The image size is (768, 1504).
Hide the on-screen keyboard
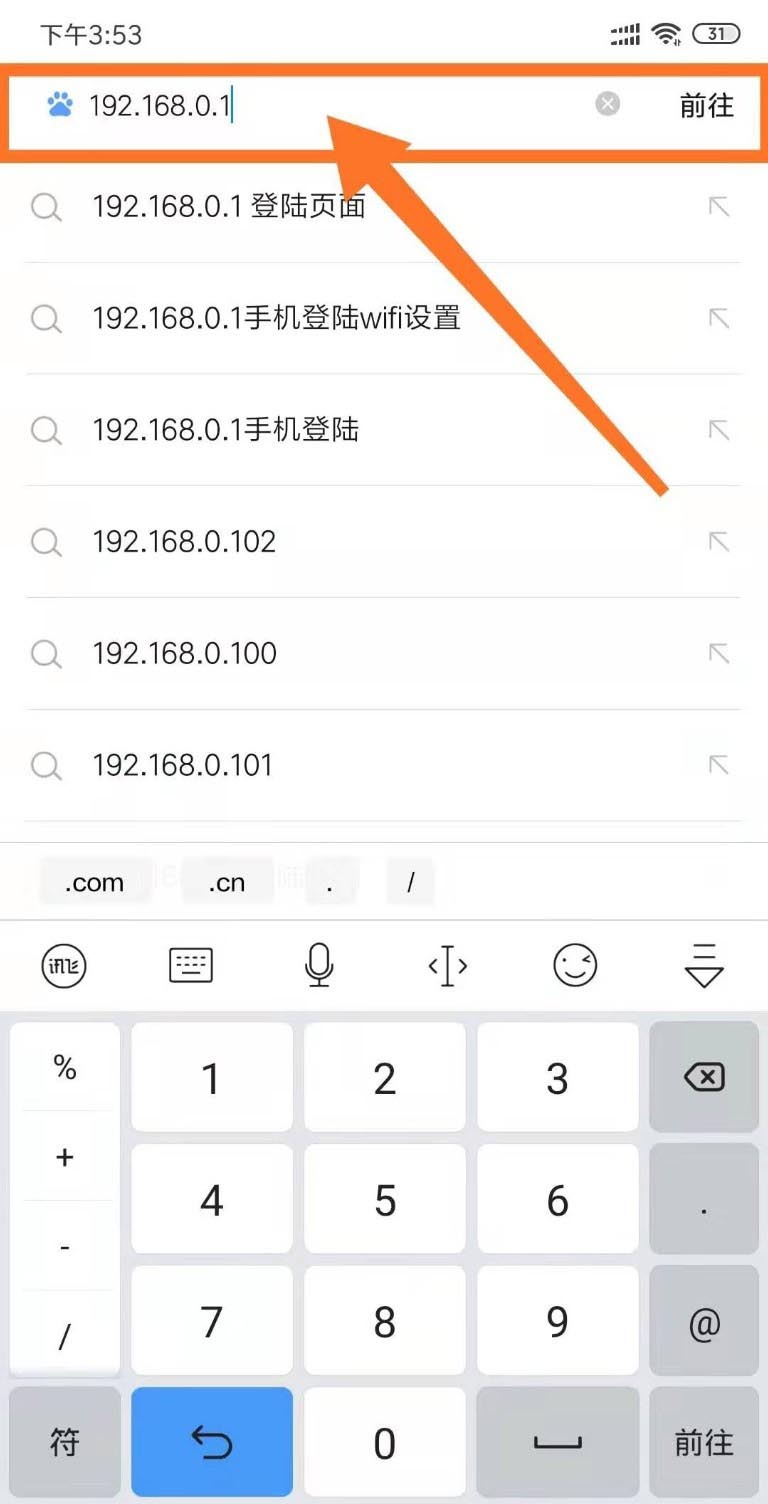(704, 966)
